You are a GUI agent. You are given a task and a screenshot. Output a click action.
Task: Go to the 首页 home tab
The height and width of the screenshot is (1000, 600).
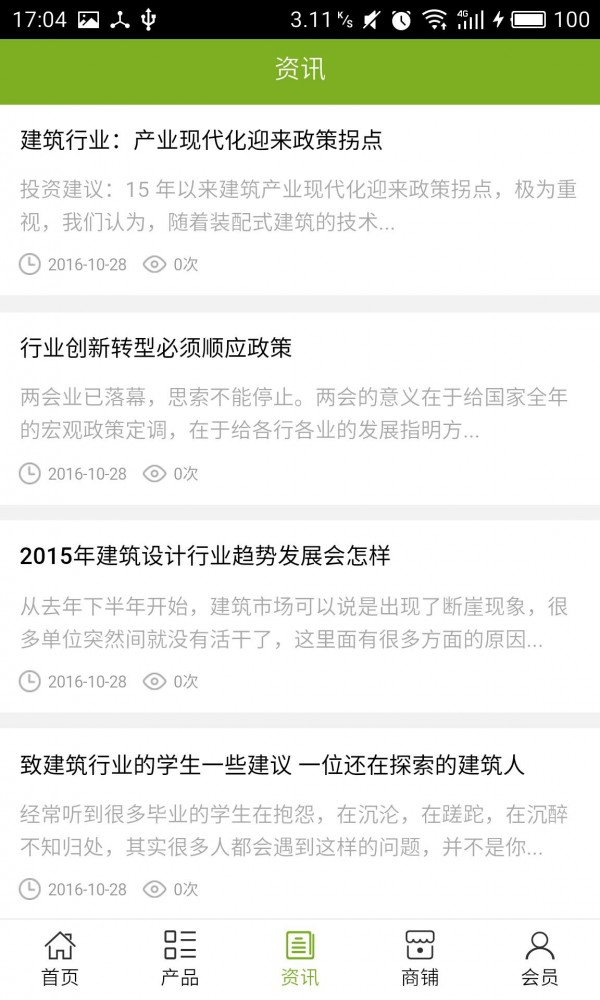(60, 958)
